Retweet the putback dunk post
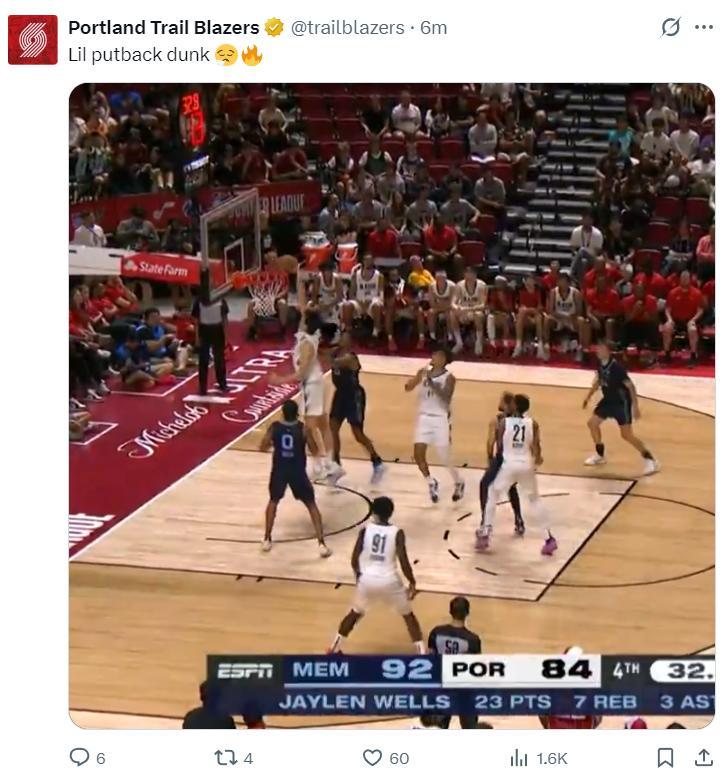 pos(225,758)
